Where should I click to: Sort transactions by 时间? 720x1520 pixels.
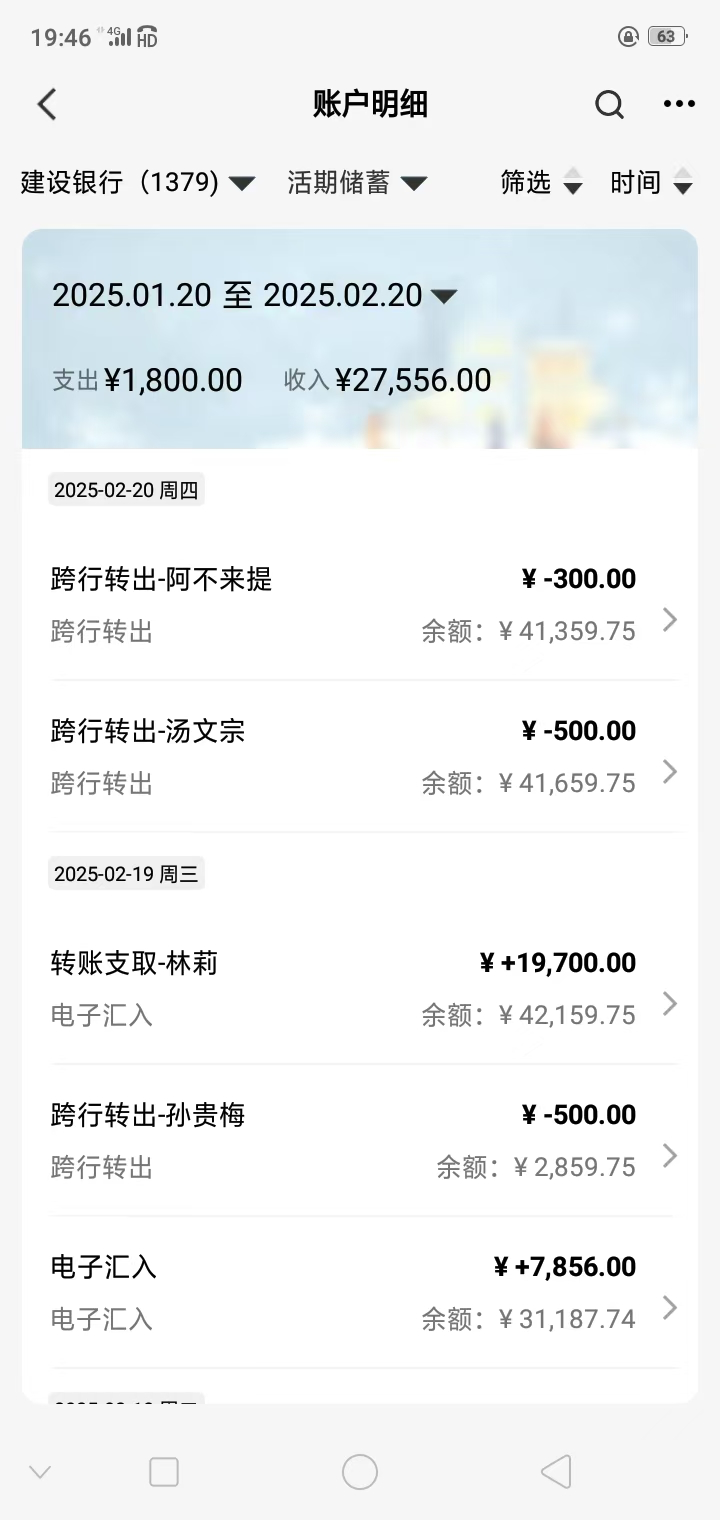651,182
